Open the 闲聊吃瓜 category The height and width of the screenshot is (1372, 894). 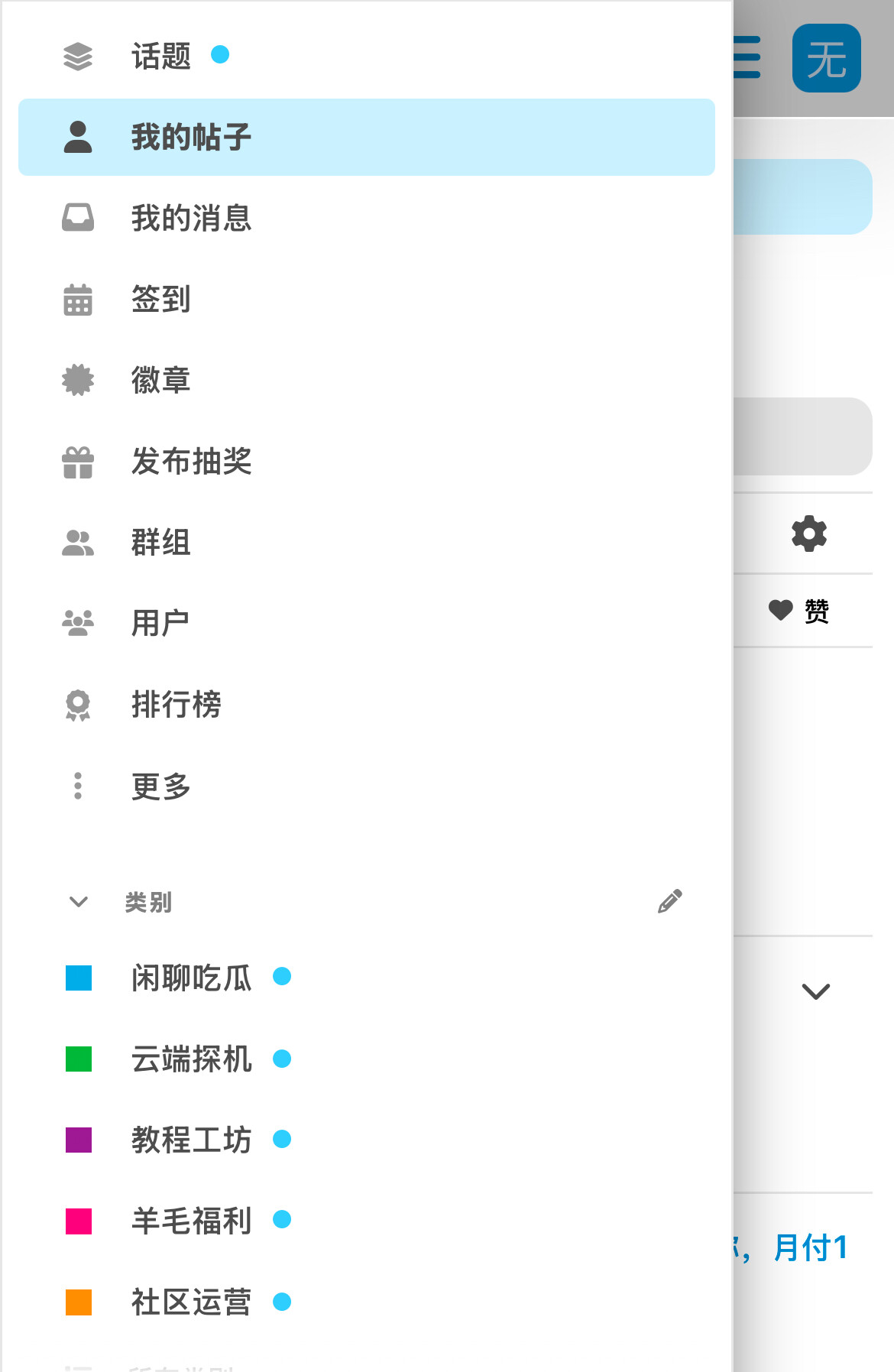191,978
